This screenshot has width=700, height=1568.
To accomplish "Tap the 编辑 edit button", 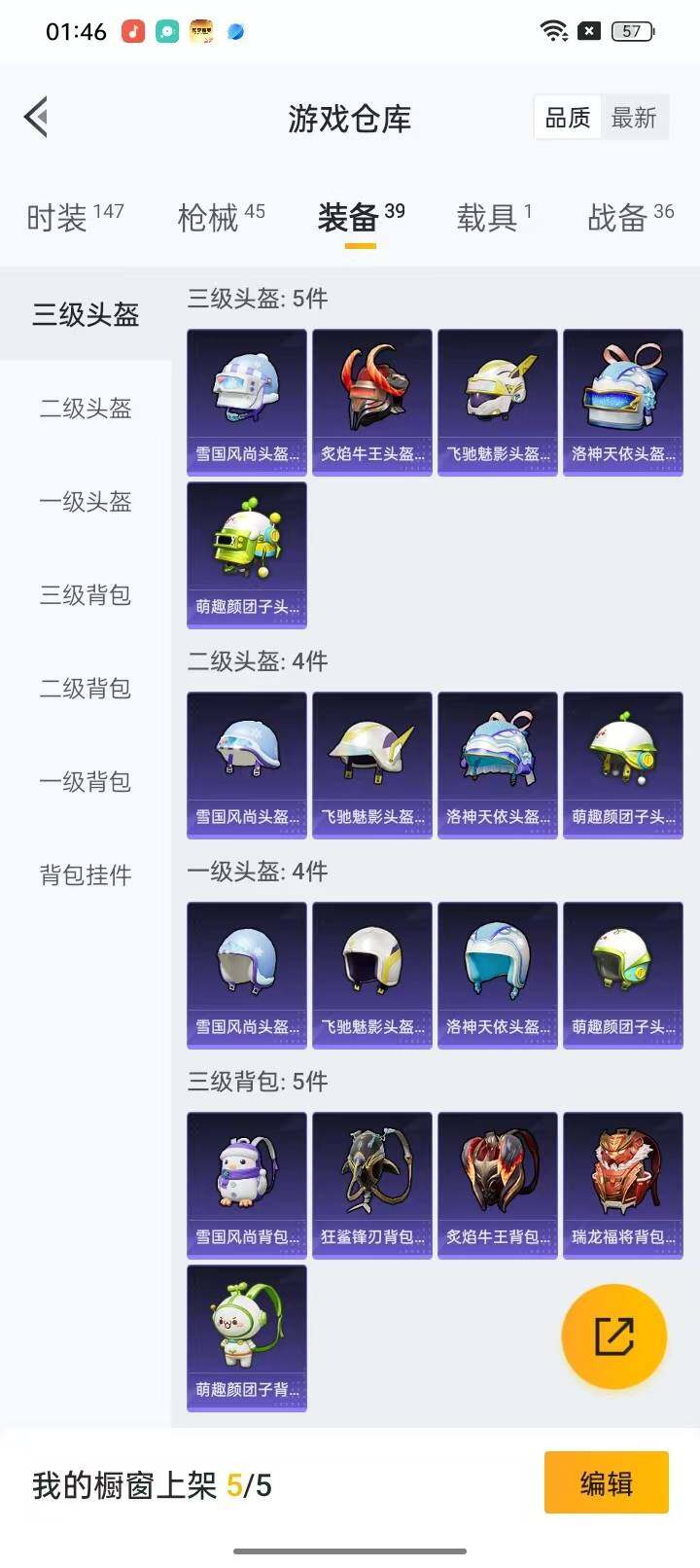I will 606,1481.
